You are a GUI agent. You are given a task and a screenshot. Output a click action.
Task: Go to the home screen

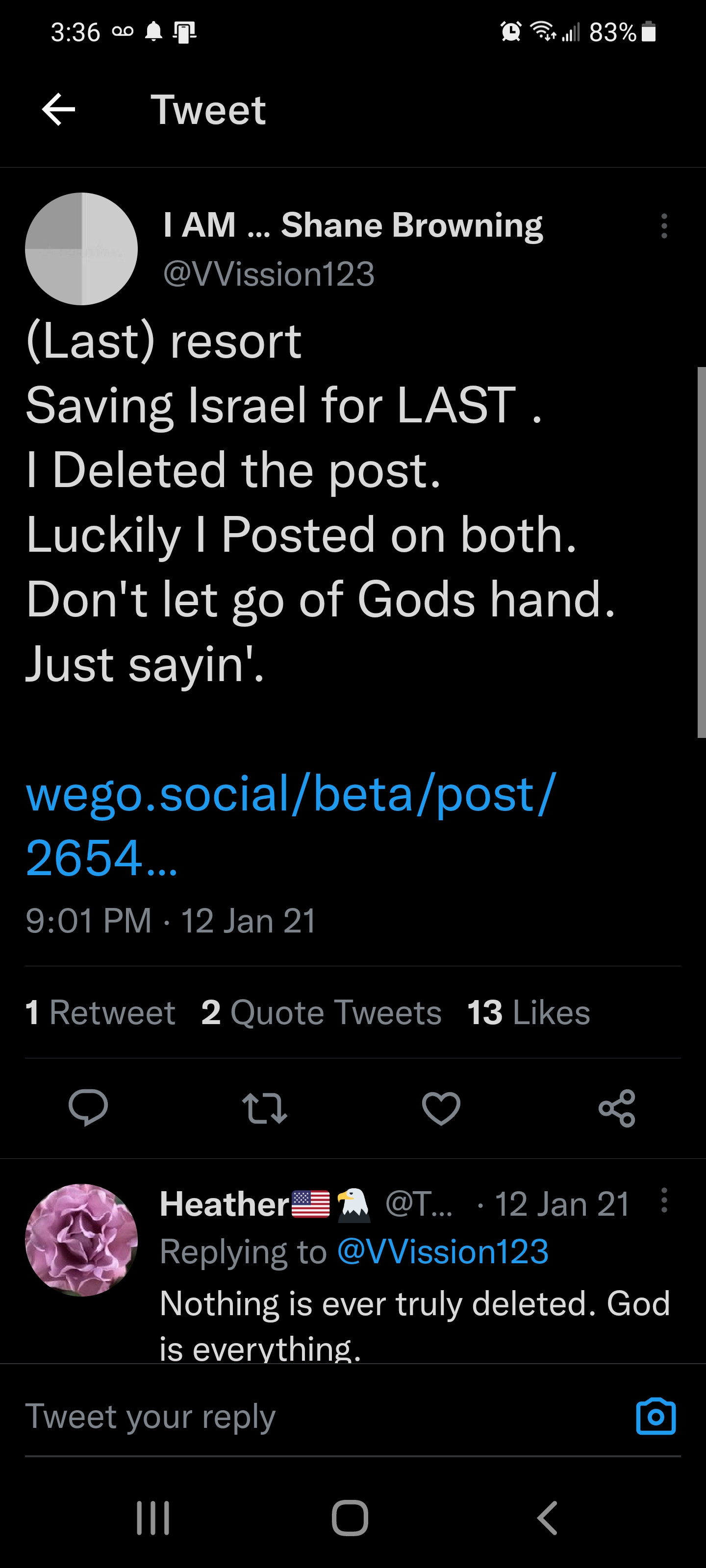(x=350, y=1518)
